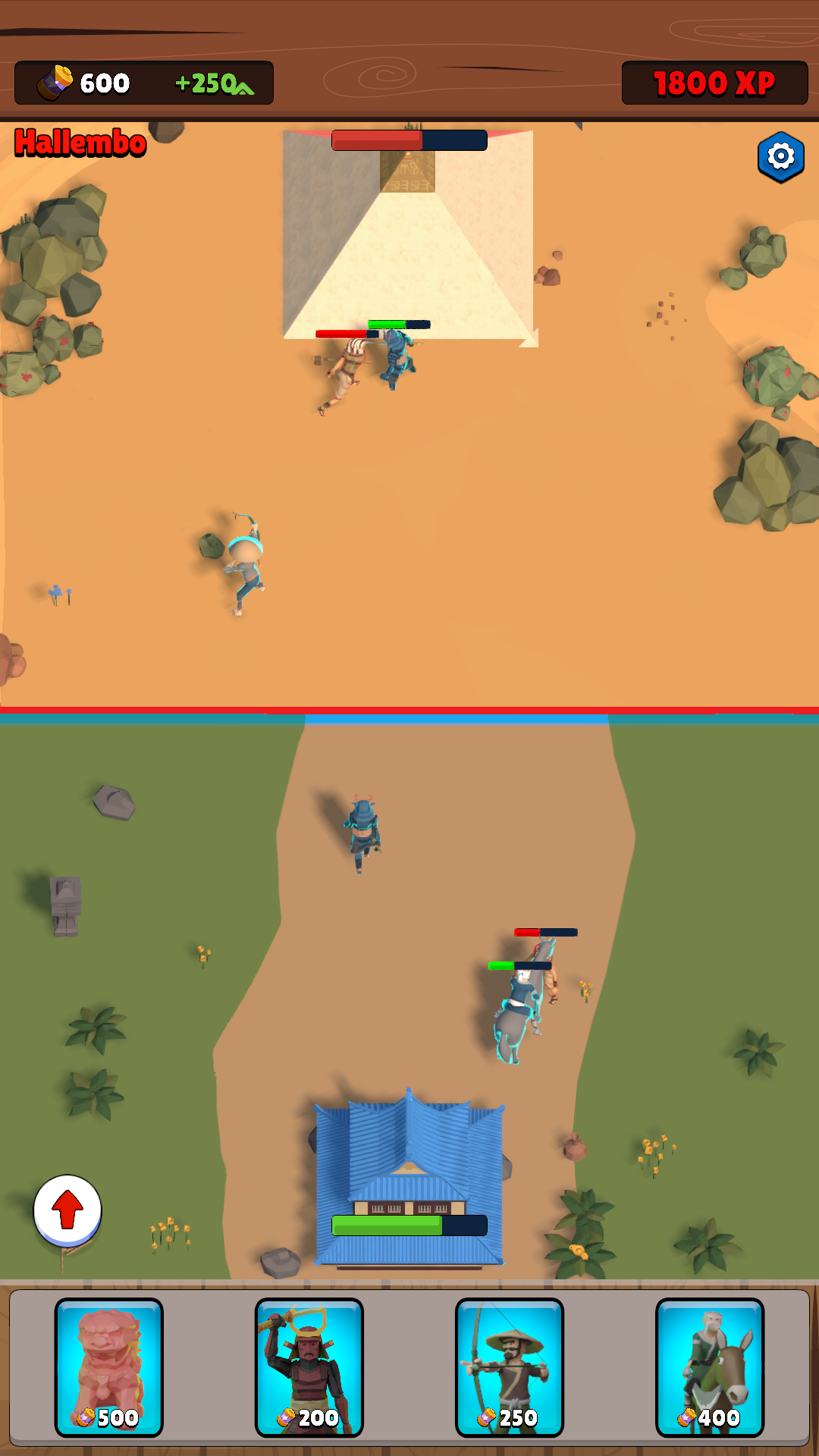
Task: Tap the red upgrade arrow button
Action: pyautogui.click(x=67, y=1210)
